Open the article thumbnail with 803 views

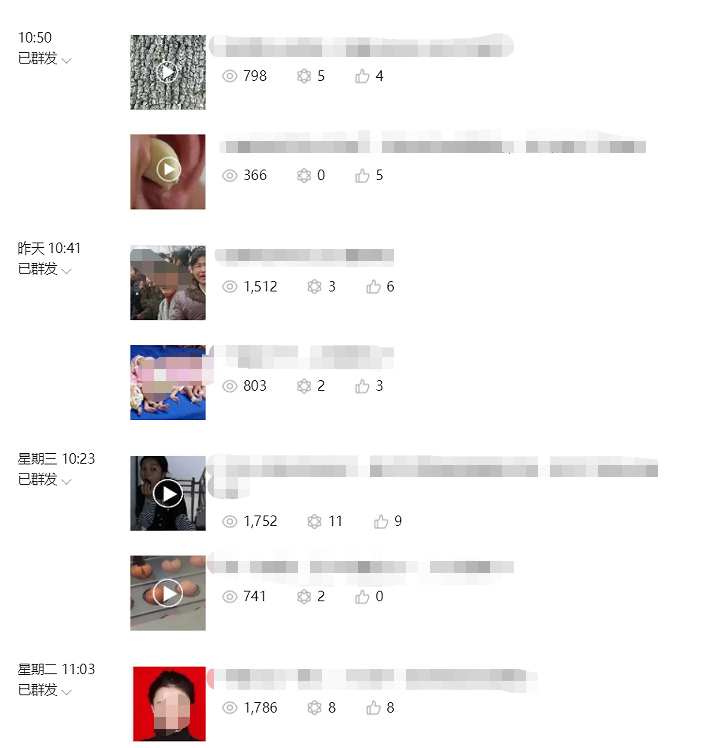[168, 382]
